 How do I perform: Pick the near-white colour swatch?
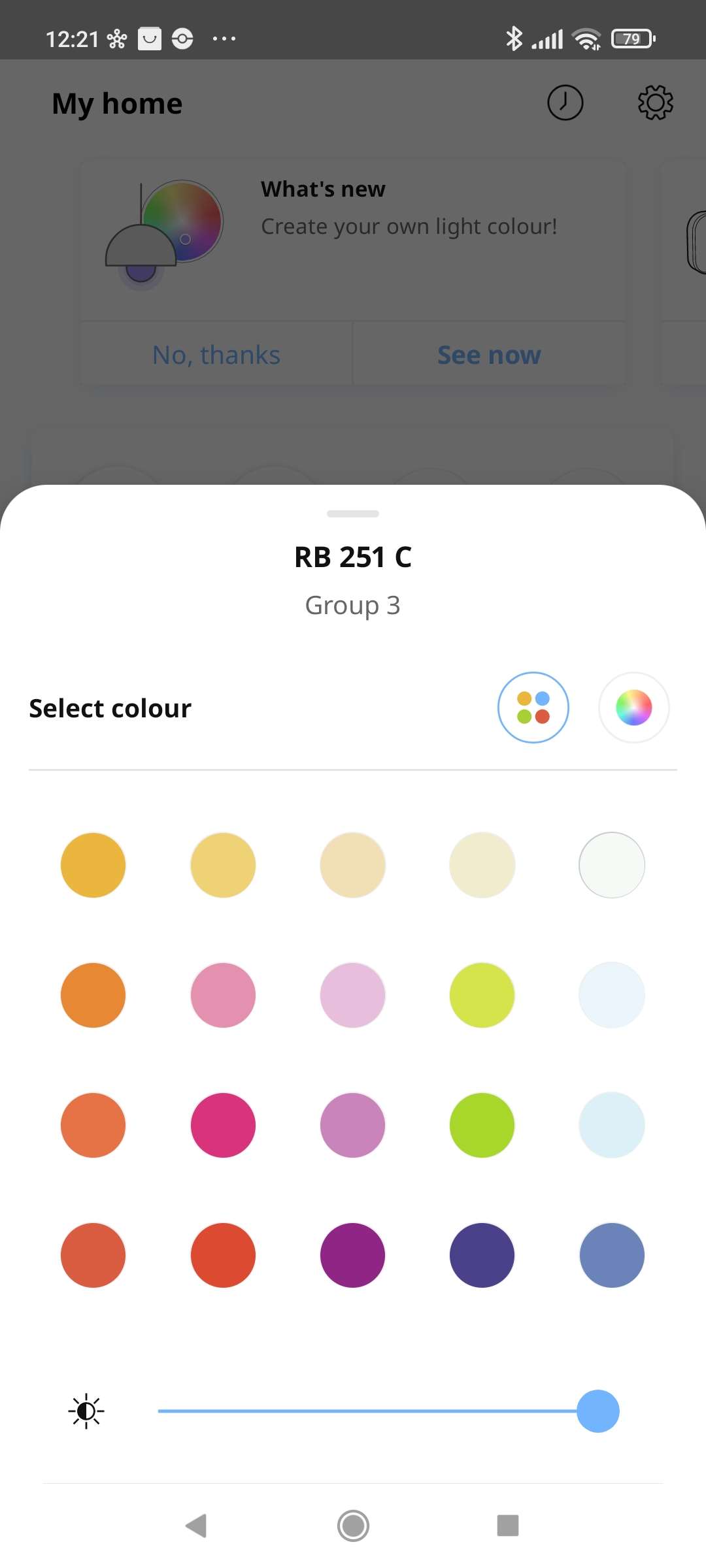pyautogui.click(x=612, y=865)
